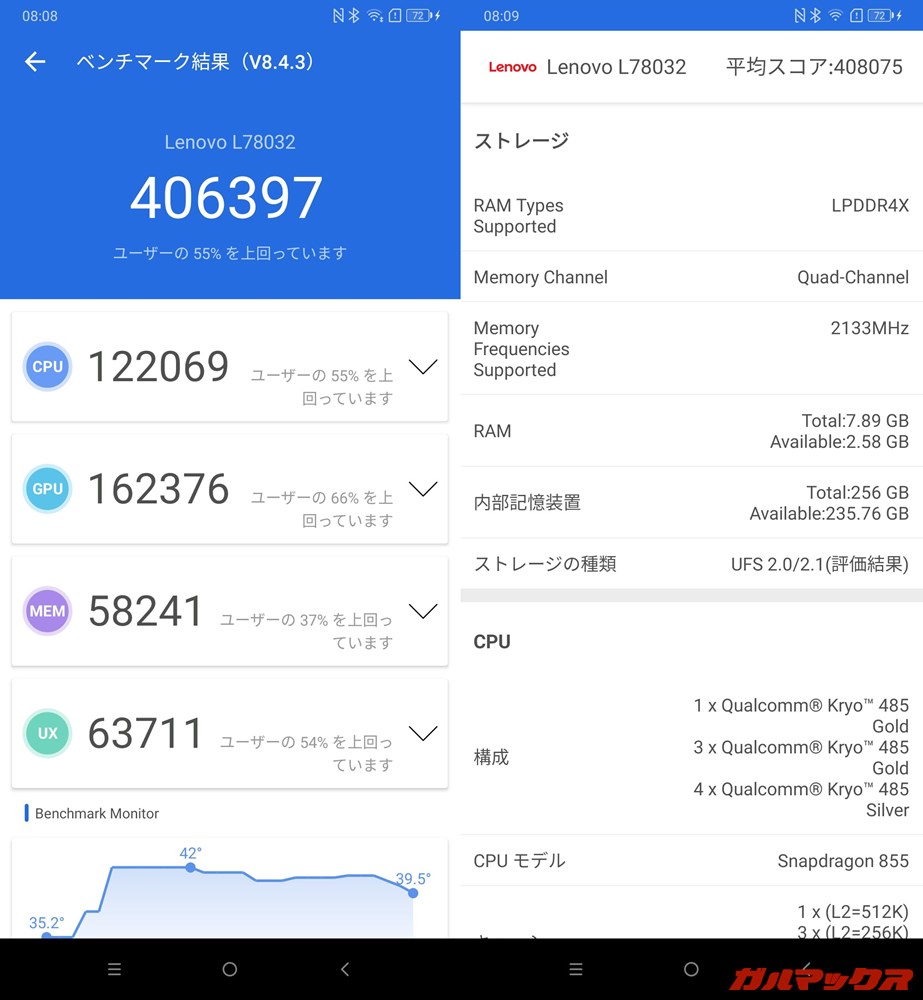Screen dimensions: 923x1000
Task: Select the GPU score icon
Action: click(x=47, y=489)
